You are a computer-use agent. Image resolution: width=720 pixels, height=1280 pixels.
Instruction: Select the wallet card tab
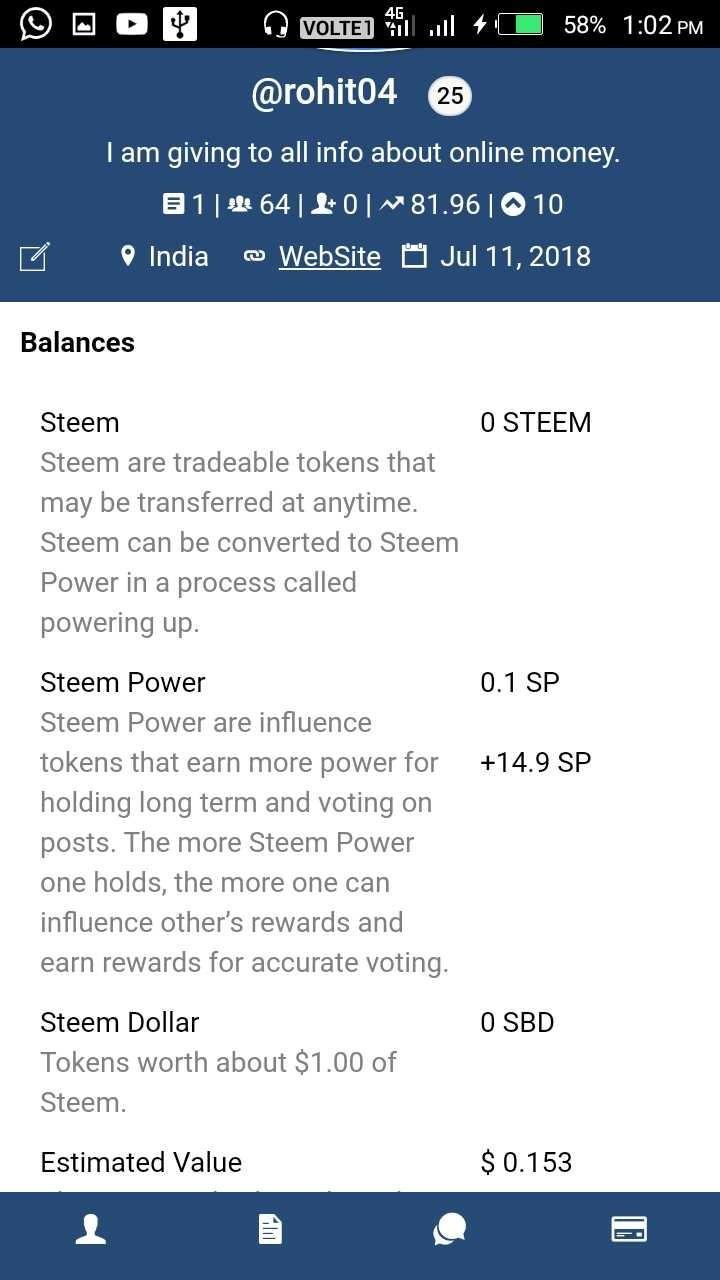tap(629, 1229)
